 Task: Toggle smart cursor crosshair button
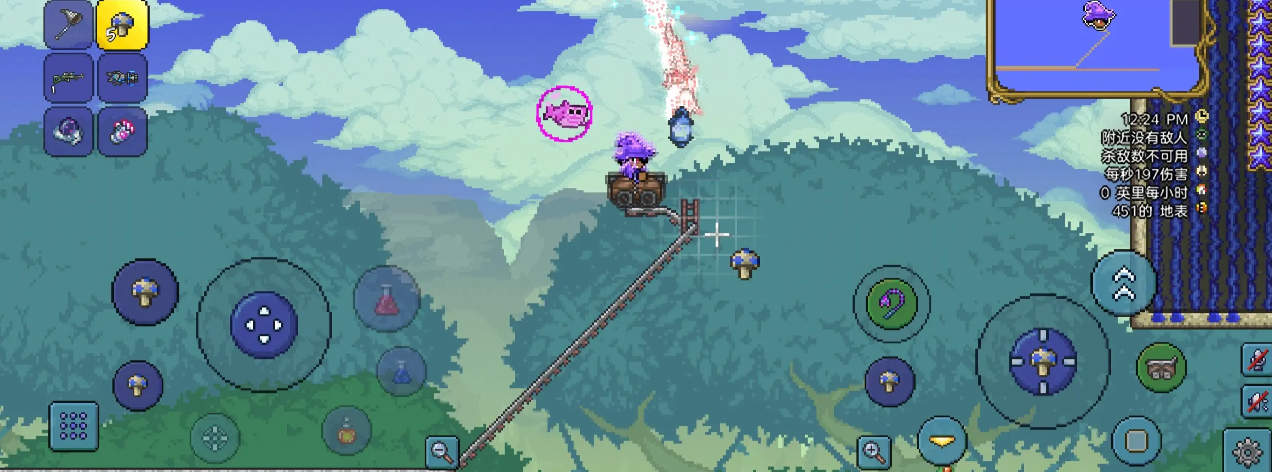click(x=214, y=437)
